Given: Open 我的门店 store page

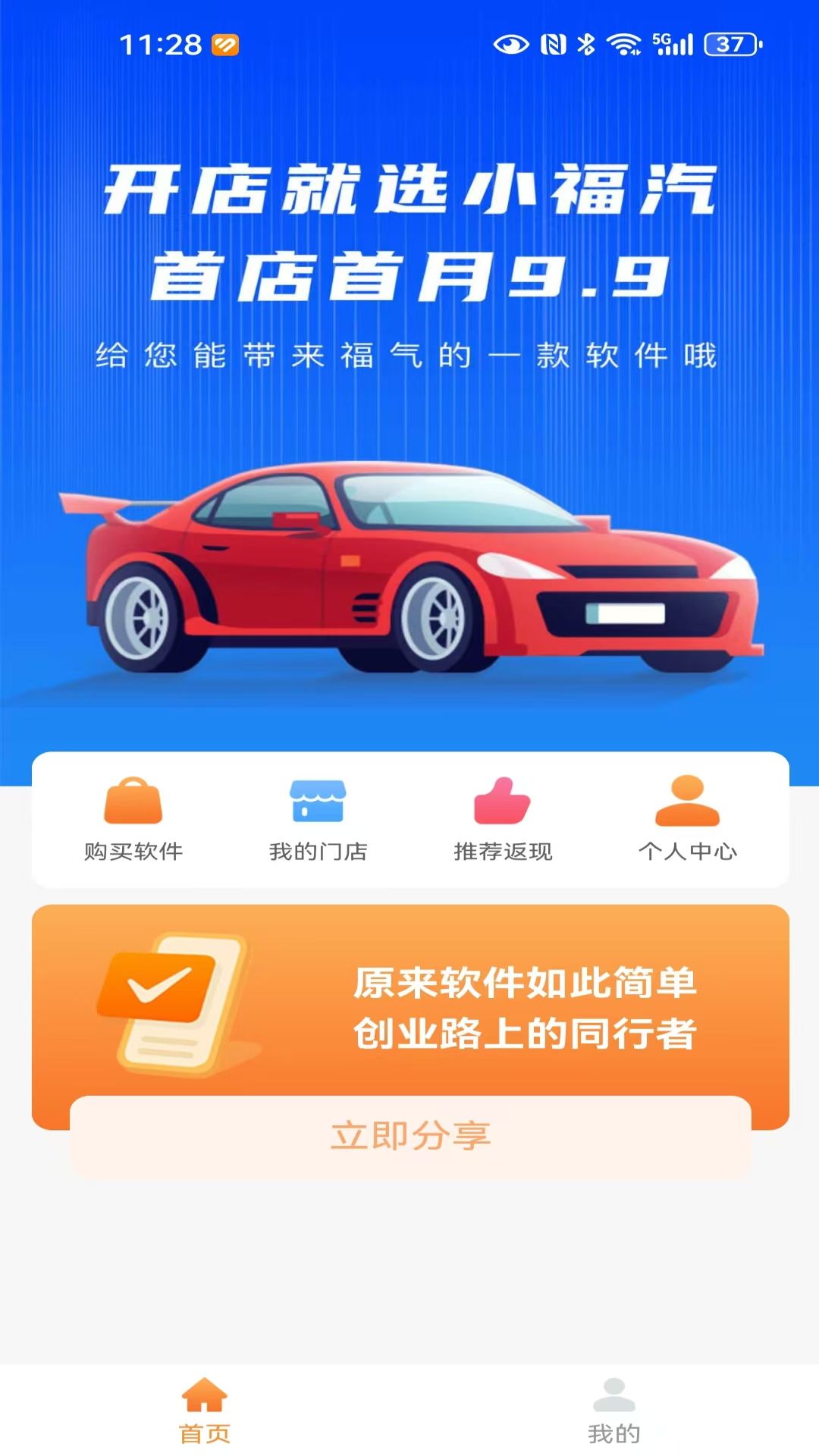Looking at the screenshot, I should coord(318,819).
